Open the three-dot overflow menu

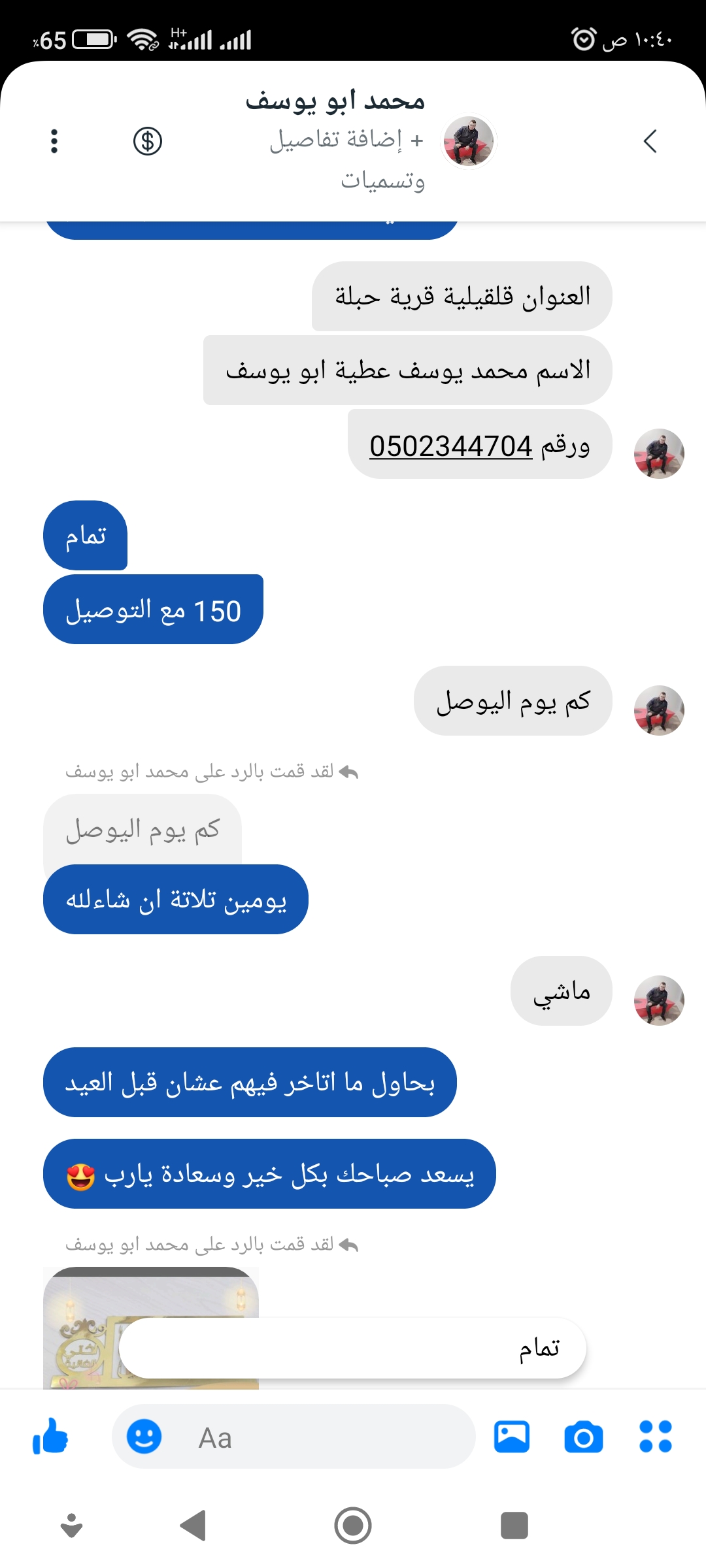(54, 141)
